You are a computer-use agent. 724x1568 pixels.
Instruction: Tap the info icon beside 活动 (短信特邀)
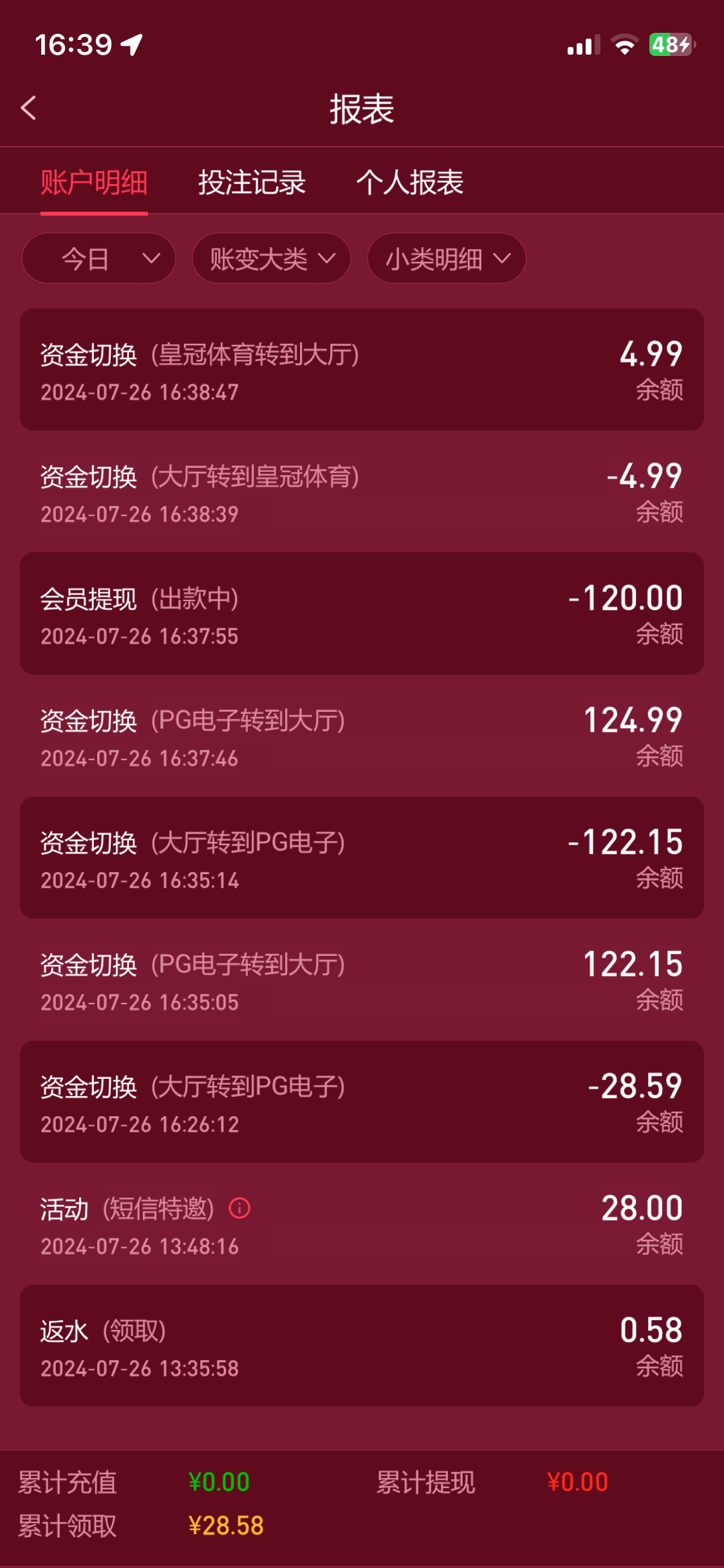click(239, 1208)
